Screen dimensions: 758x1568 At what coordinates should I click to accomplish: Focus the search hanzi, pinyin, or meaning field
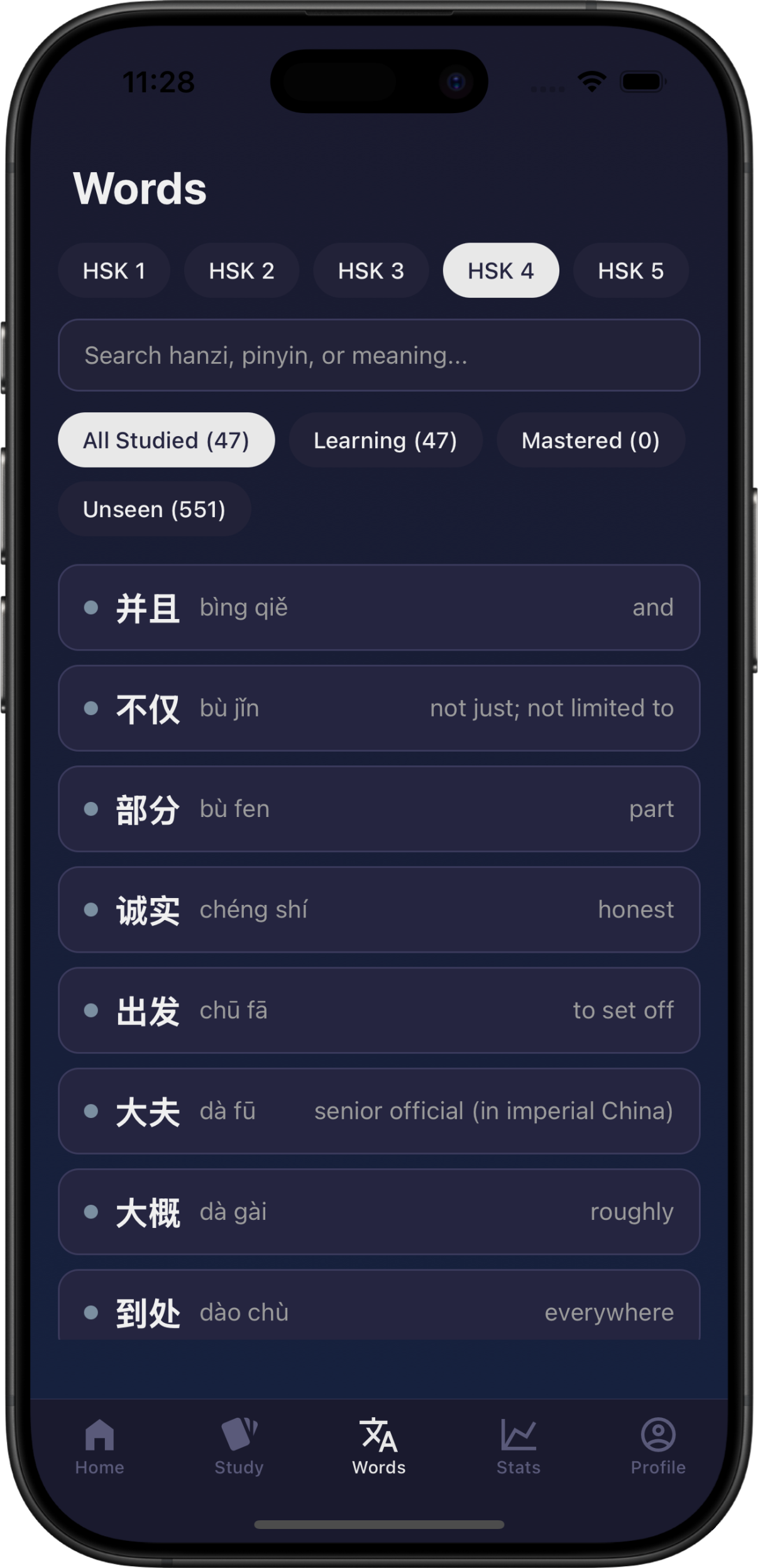[379, 356]
